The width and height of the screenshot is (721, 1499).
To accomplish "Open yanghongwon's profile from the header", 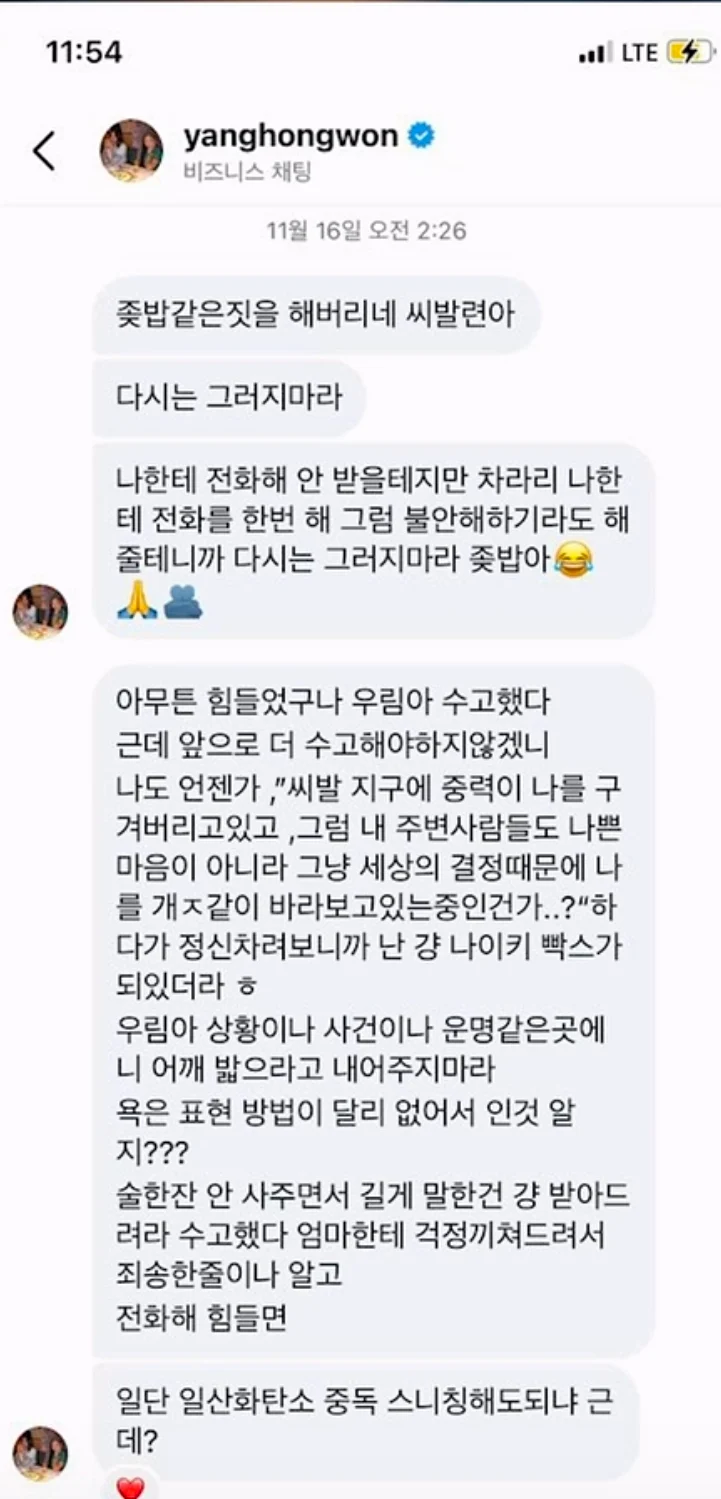I will 290,137.
